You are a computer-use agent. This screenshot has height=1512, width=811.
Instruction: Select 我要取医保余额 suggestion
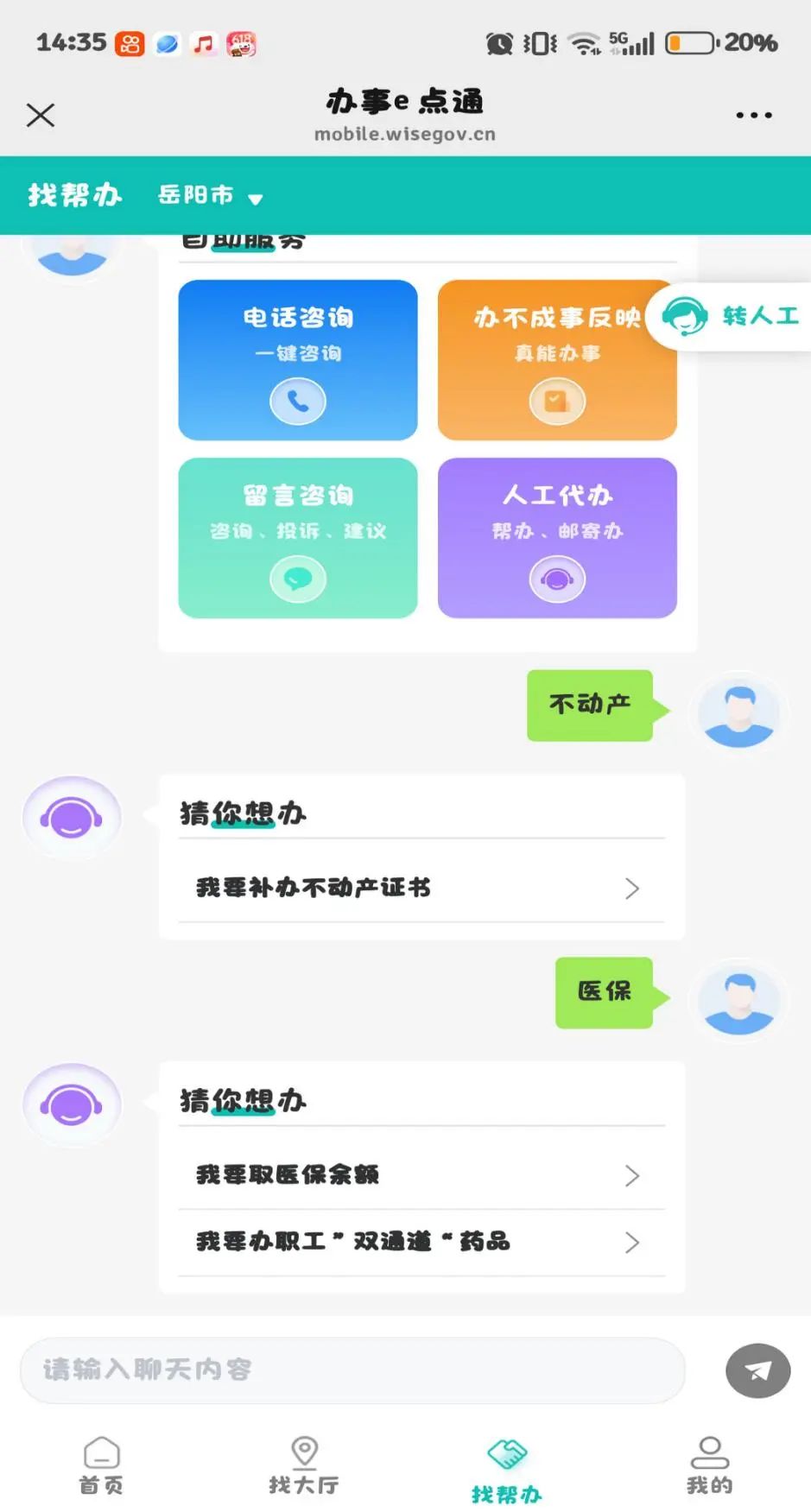click(x=421, y=1175)
